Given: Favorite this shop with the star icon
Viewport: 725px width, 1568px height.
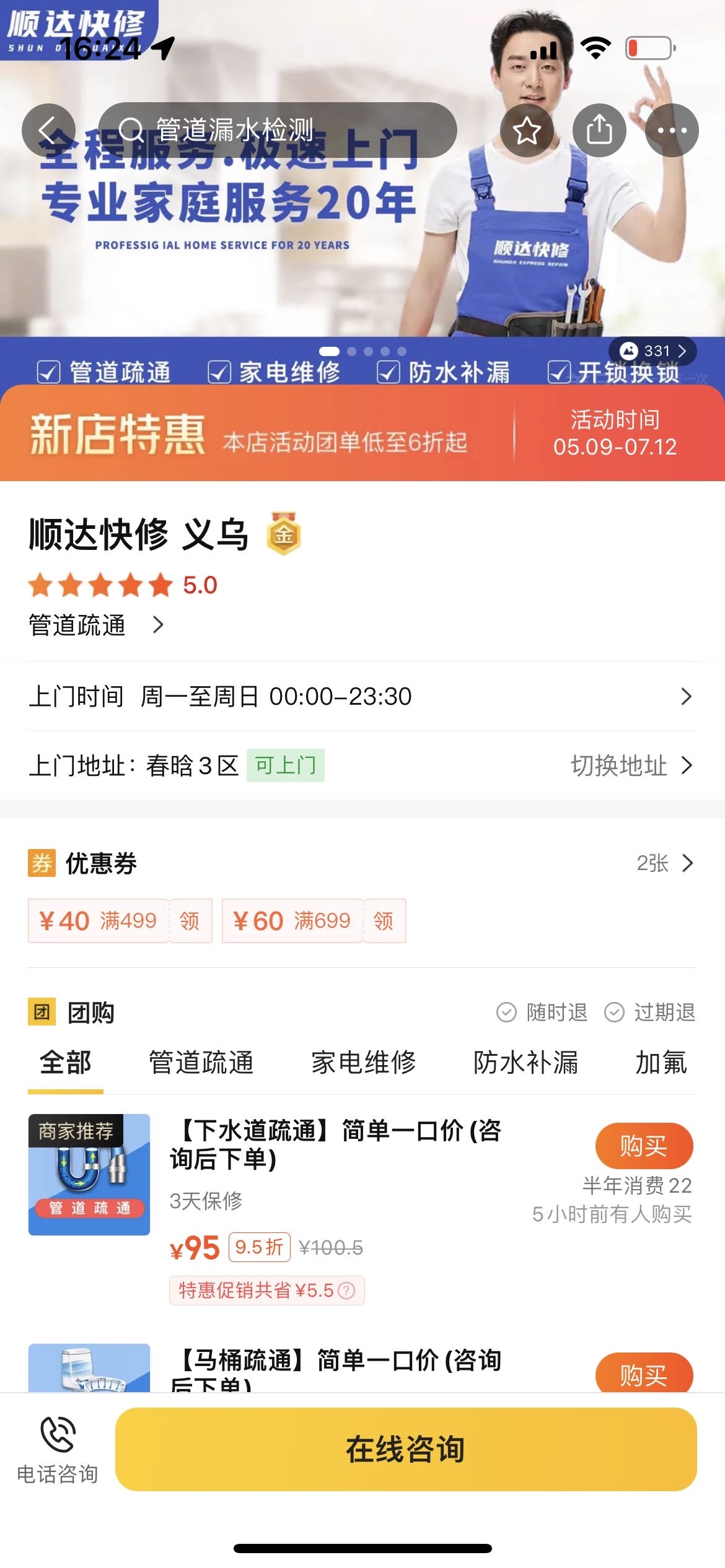Looking at the screenshot, I should pyautogui.click(x=527, y=130).
